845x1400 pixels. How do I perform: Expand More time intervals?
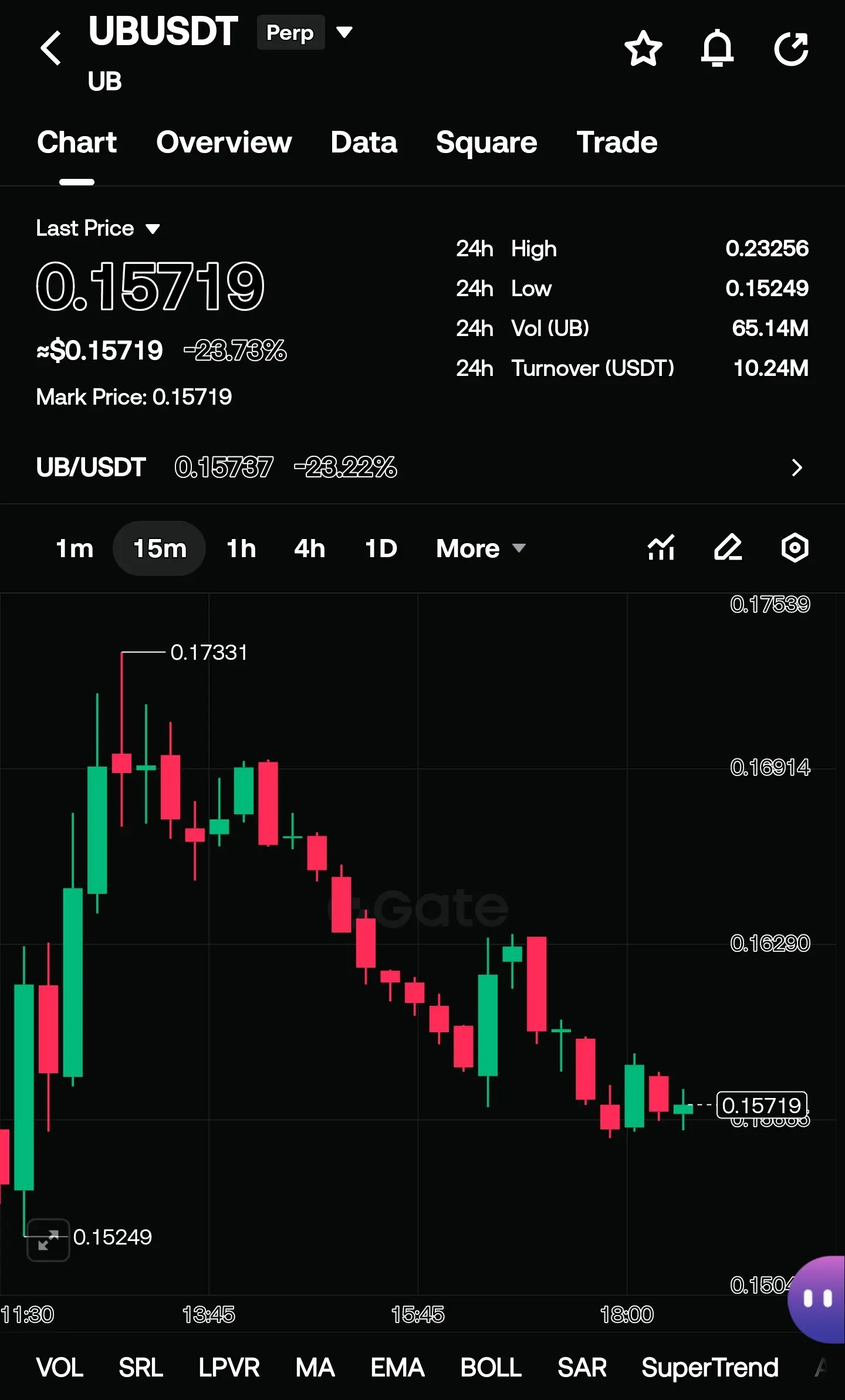[x=481, y=548]
